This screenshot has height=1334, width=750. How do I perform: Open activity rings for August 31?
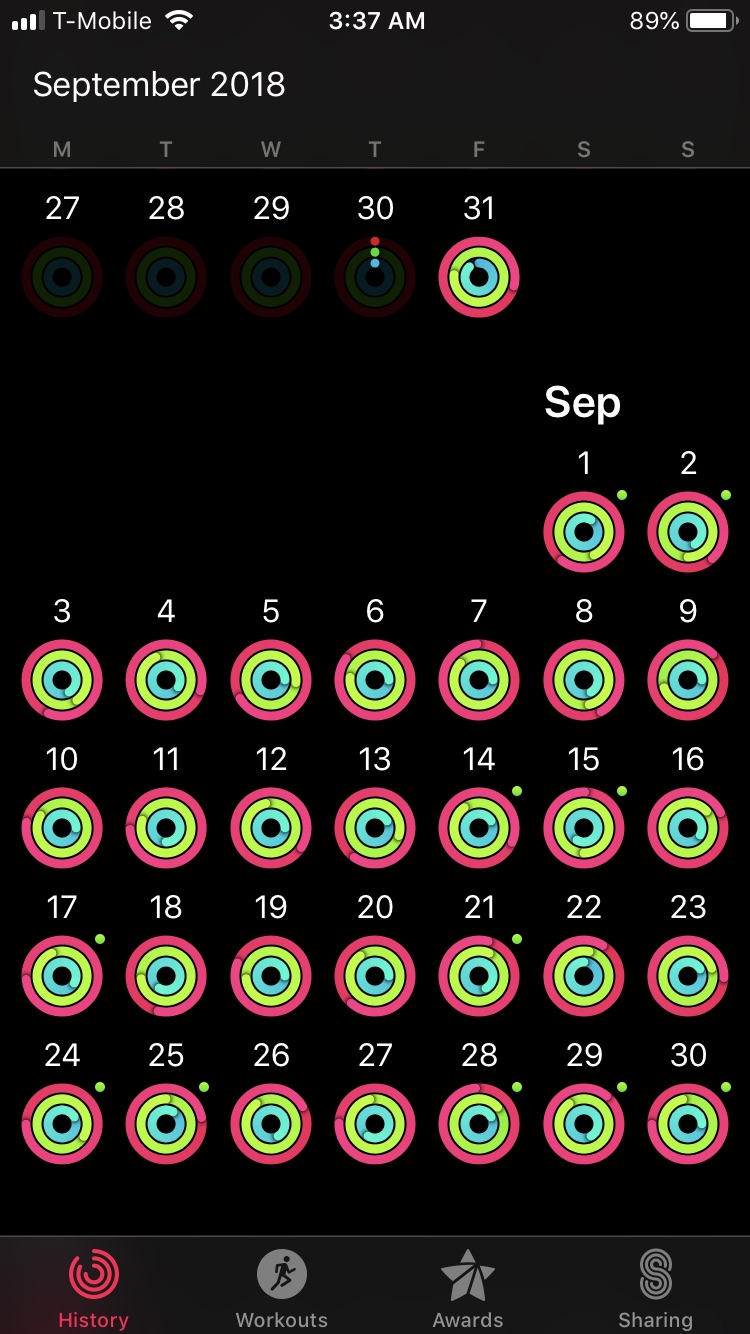point(479,277)
